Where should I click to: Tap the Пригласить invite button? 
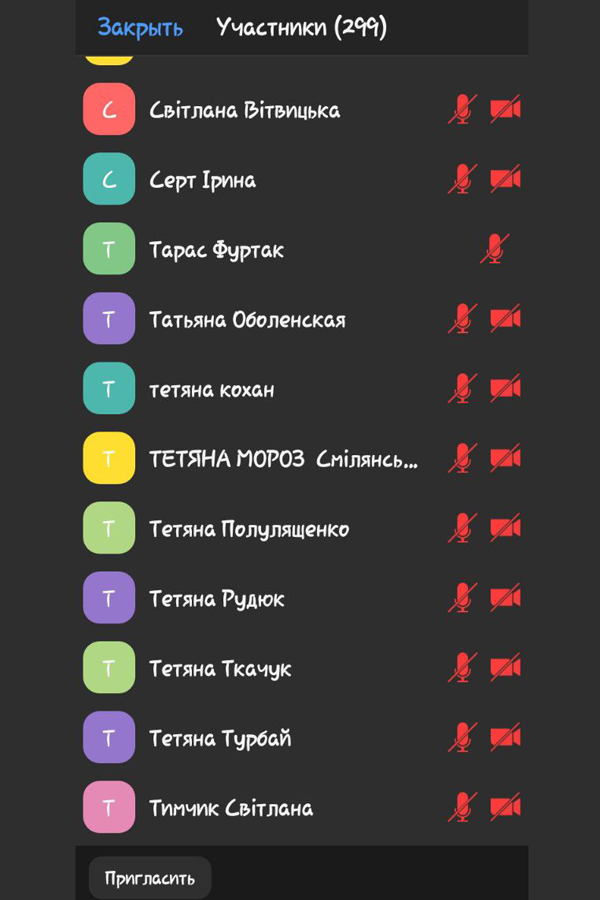click(150, 879)
